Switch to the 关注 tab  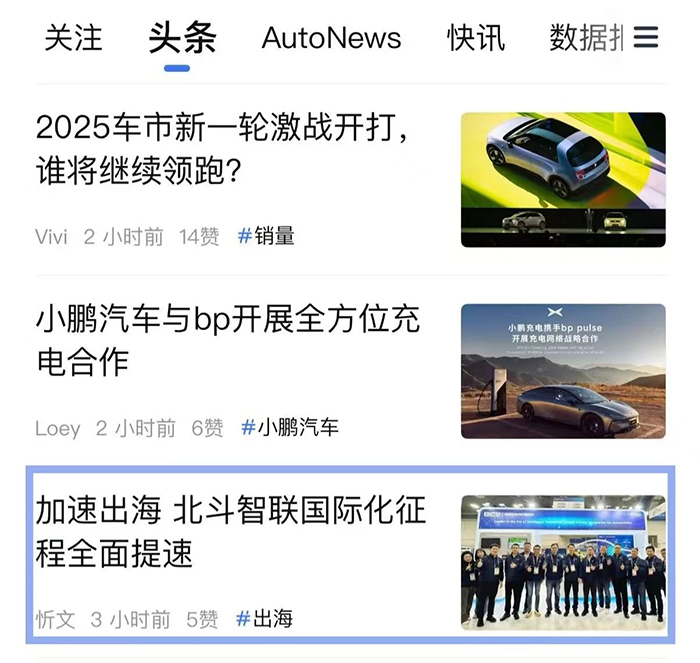tap(73, 38)
